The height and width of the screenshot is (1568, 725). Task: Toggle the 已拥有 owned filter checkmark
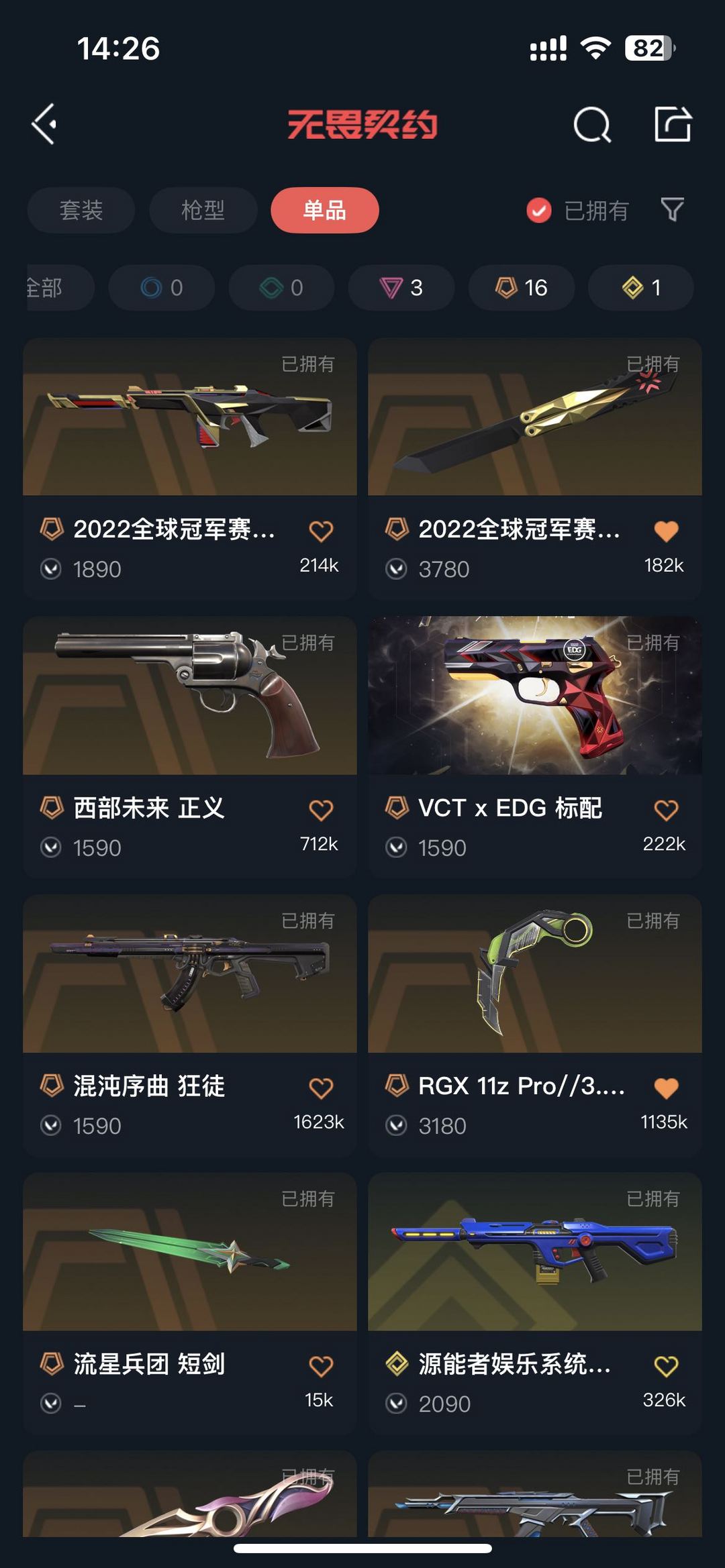tap(538, 210)
